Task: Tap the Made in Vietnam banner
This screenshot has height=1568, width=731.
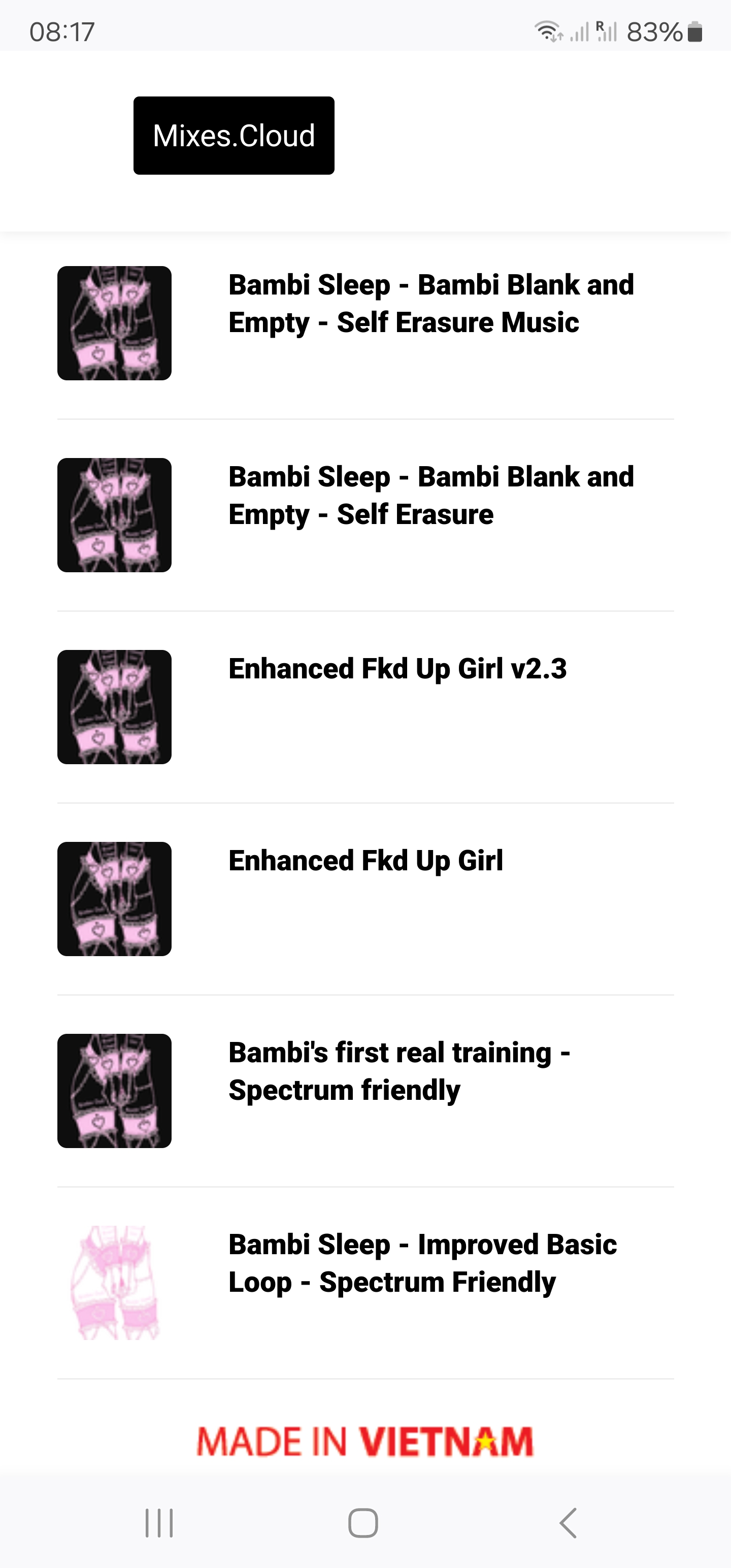Action: click(365, 1442)
